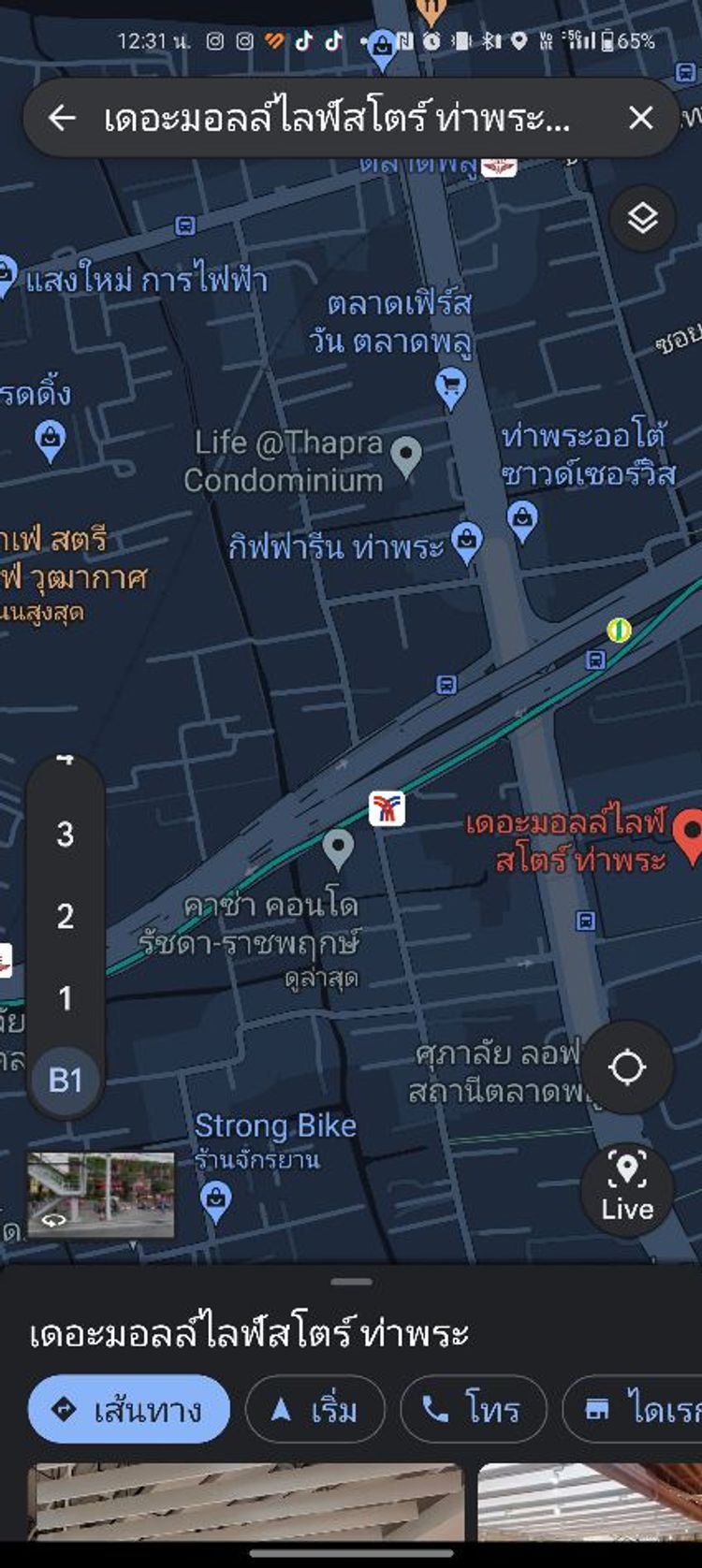Screen dimensions: 702x1568
Task: Open the map layers selector
Action: pyautogui.click(x=642, y=219)
